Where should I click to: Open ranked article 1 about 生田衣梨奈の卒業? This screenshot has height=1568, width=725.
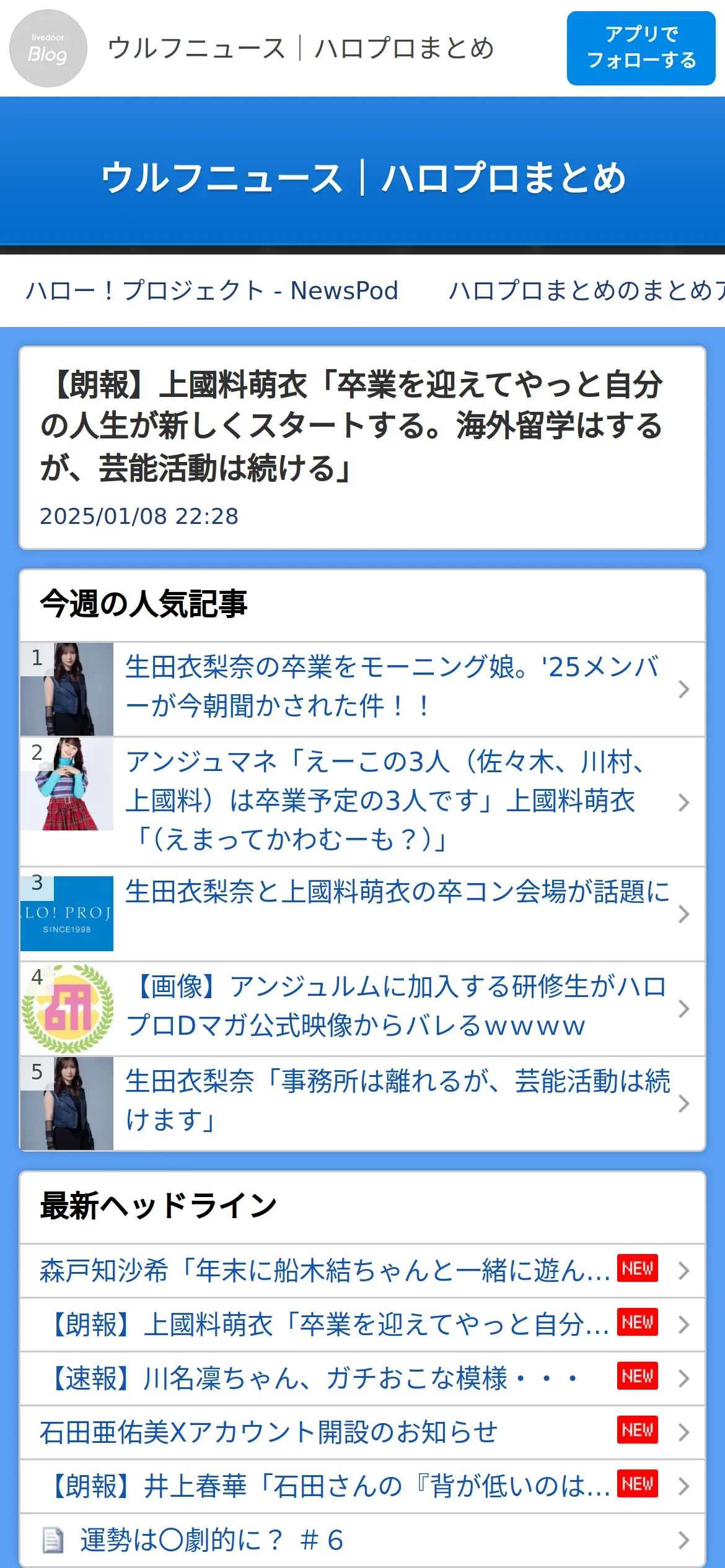pos(362,689)
